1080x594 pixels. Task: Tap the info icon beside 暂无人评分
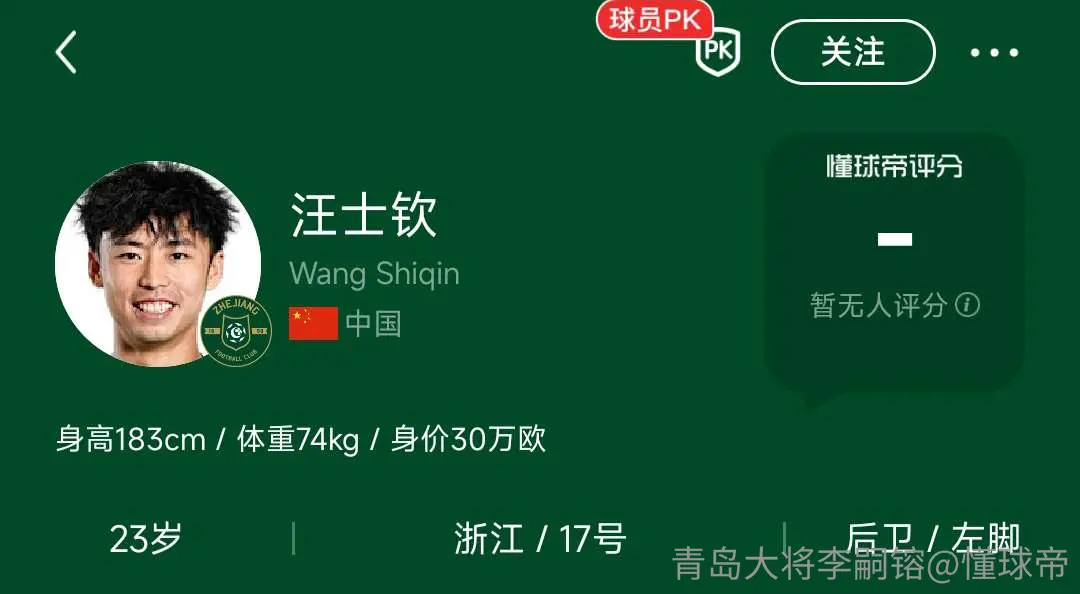pyautogui.click(x=967, y=304)
